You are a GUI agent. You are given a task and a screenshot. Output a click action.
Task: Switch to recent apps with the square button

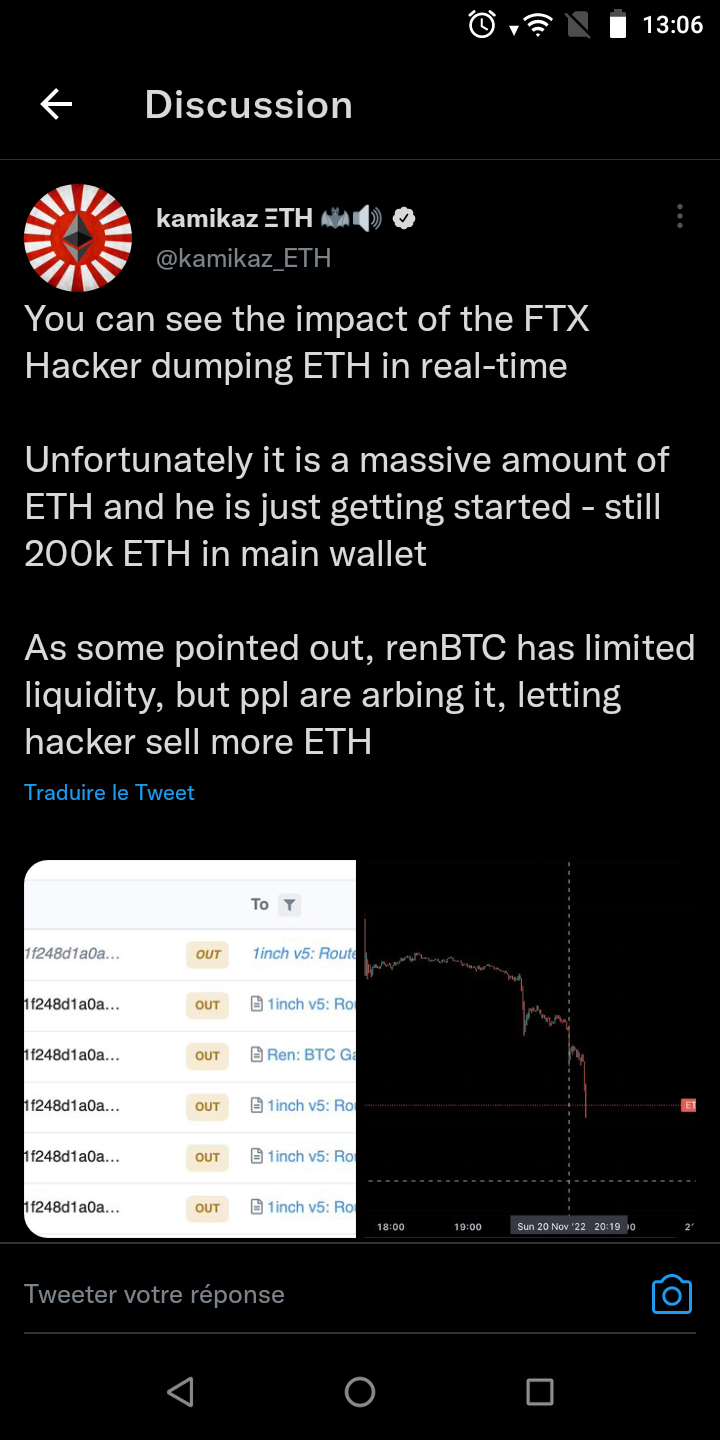pos(539,1391)
